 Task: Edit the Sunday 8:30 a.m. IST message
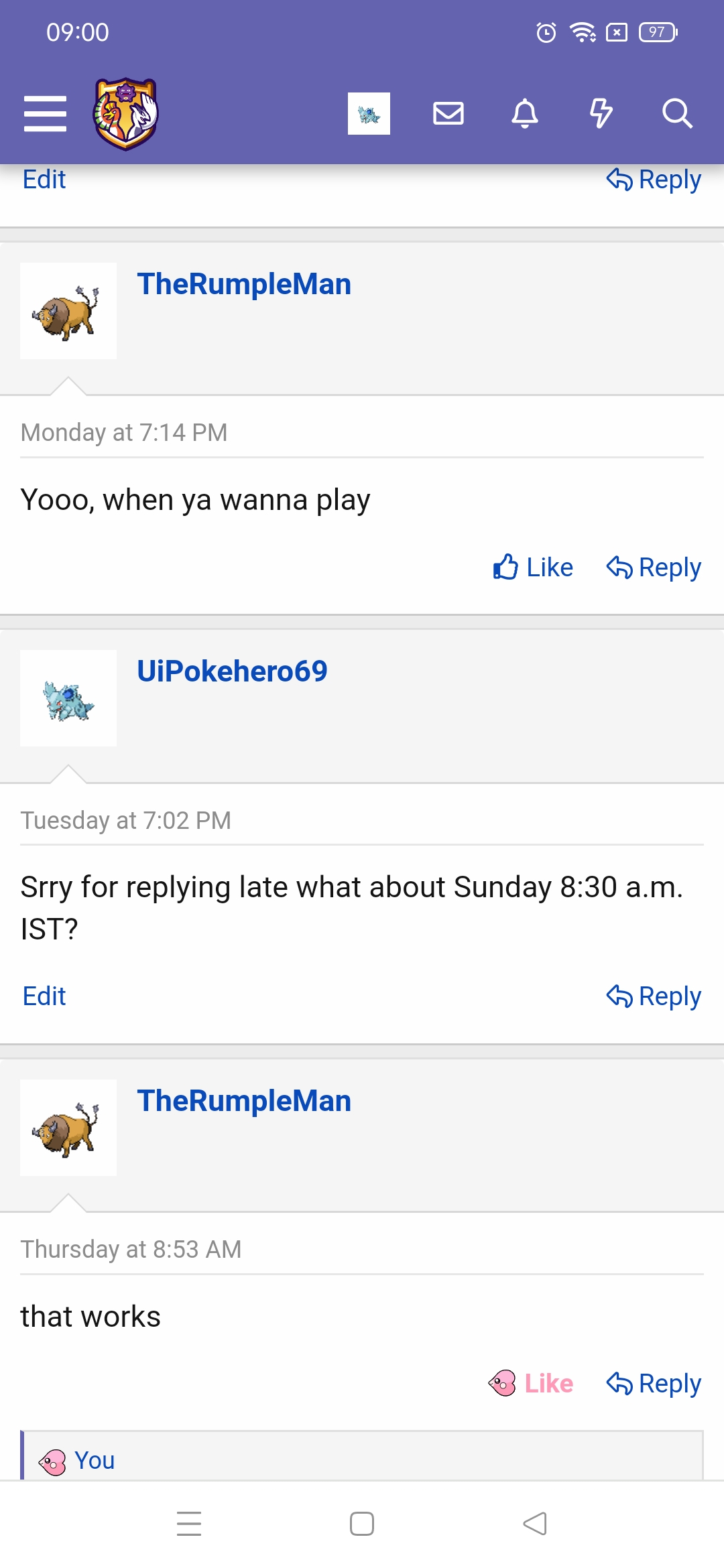tap(44, 996)
